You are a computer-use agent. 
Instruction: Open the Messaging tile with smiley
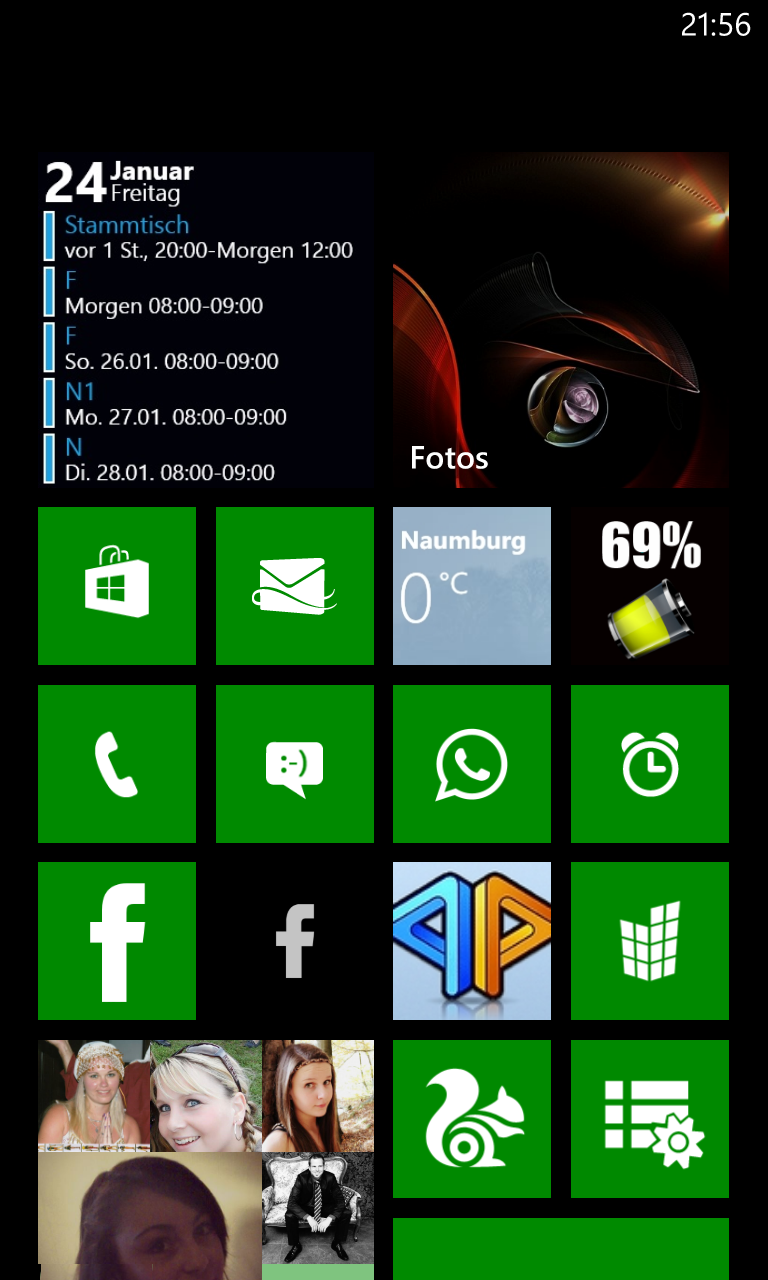295,764
